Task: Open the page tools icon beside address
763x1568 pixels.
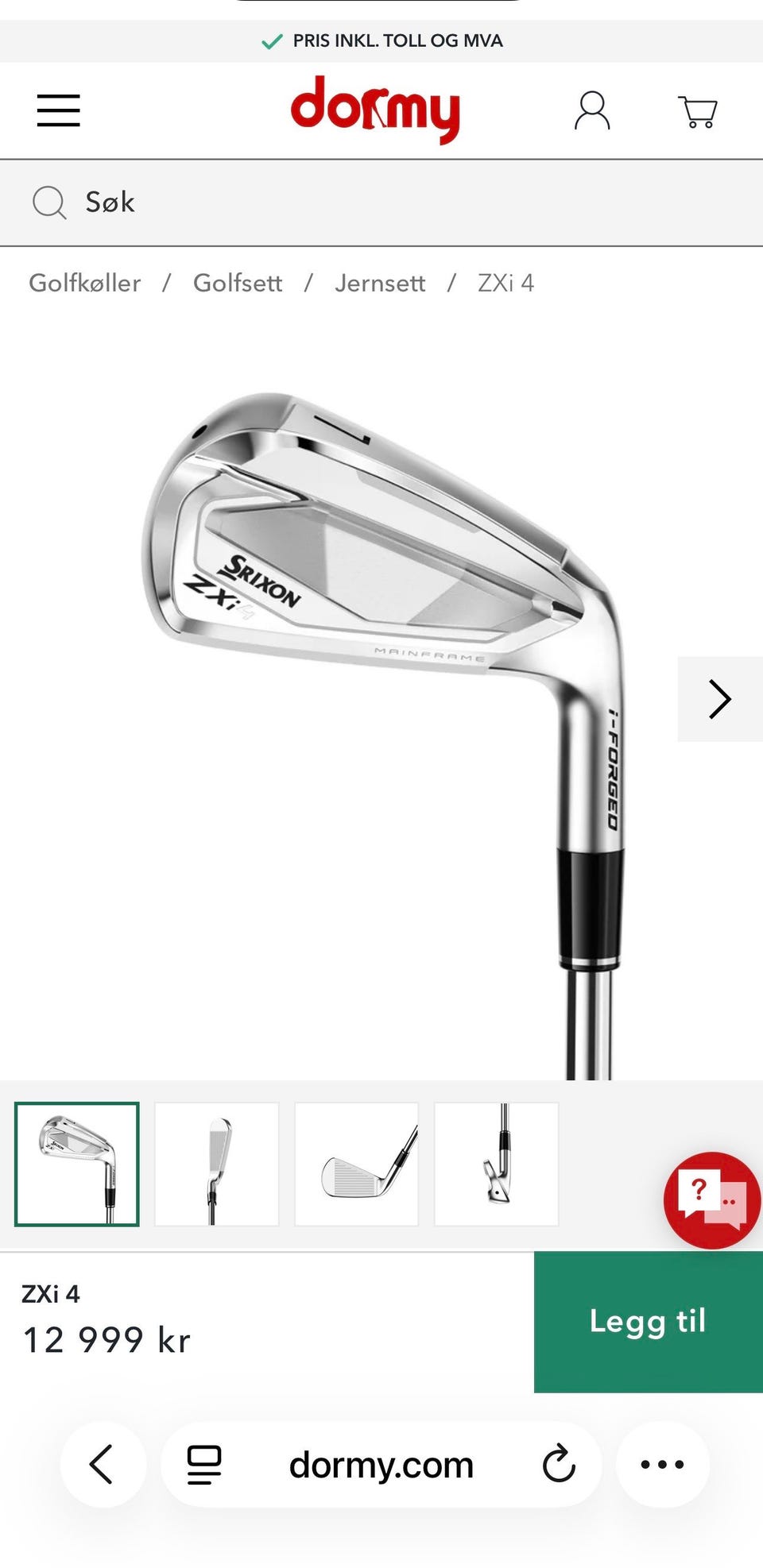Action: tap(204, 1465)
